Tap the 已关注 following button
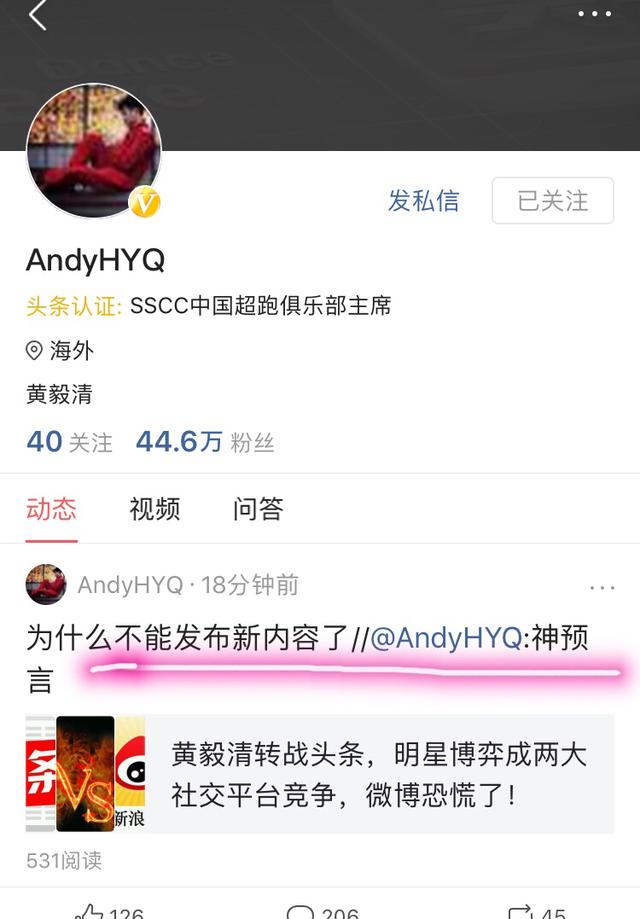 [552, 200]
